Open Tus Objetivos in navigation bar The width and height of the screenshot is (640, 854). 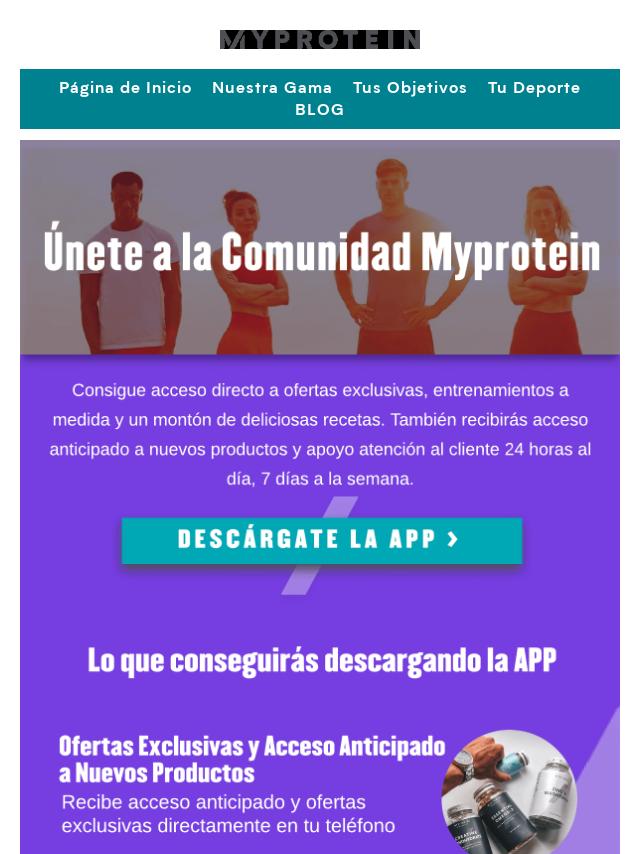(x=409, y=88)
